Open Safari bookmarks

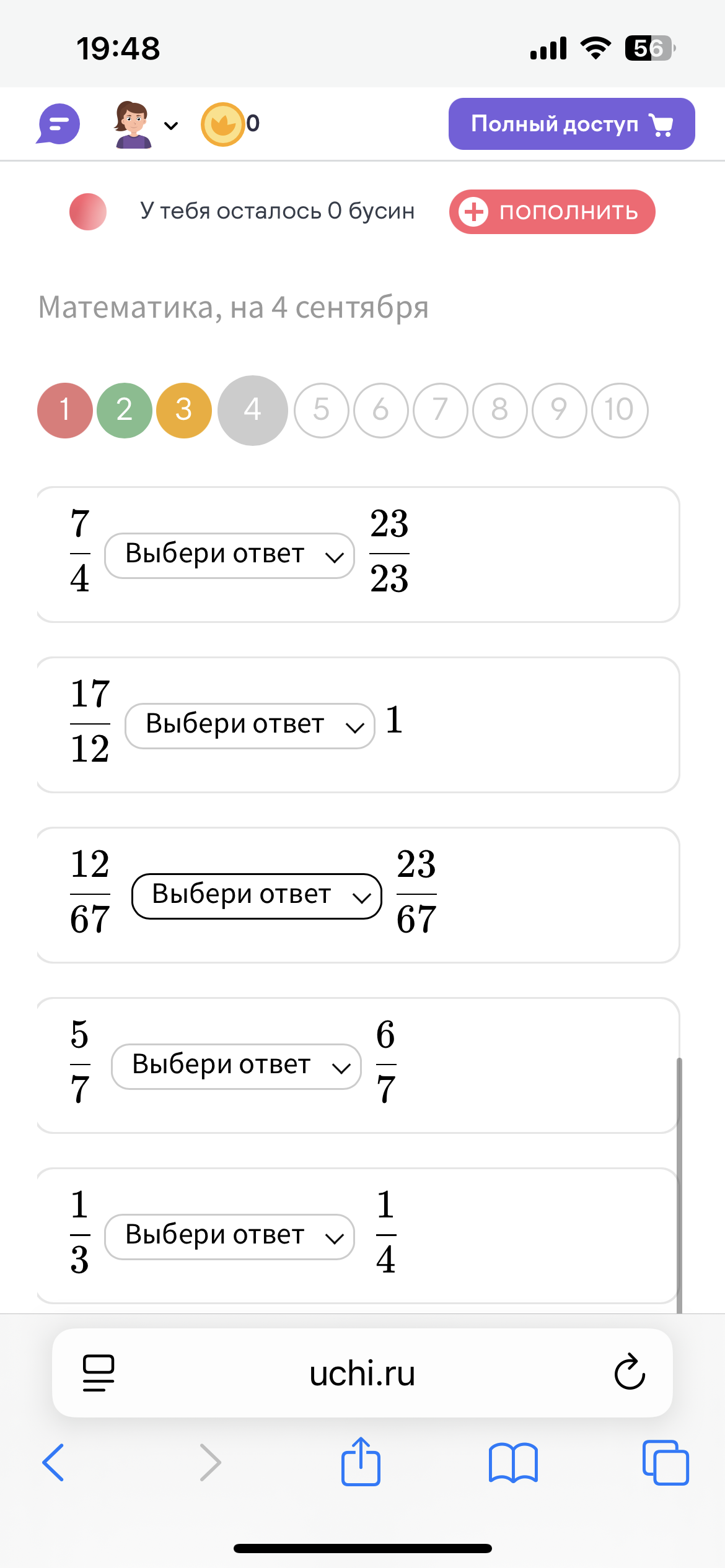point(513,1463)
